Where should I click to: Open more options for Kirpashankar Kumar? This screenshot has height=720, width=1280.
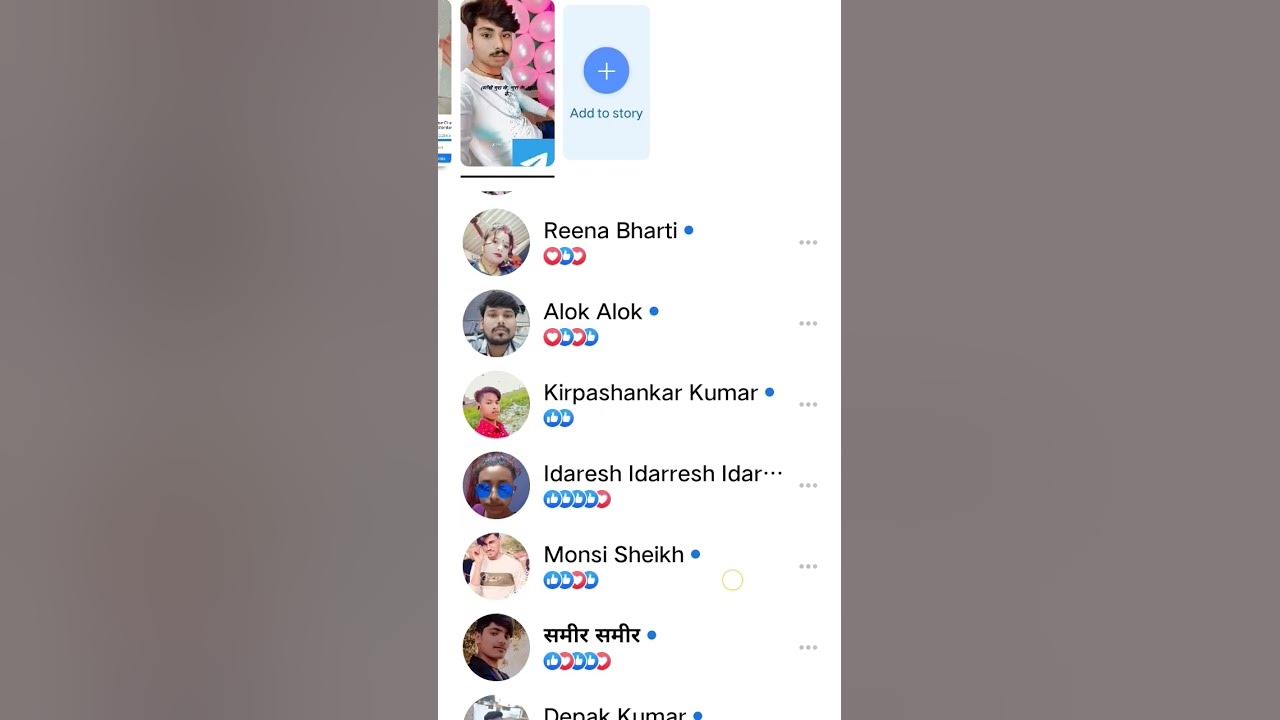pyautogui.click(x=808, y=405)
